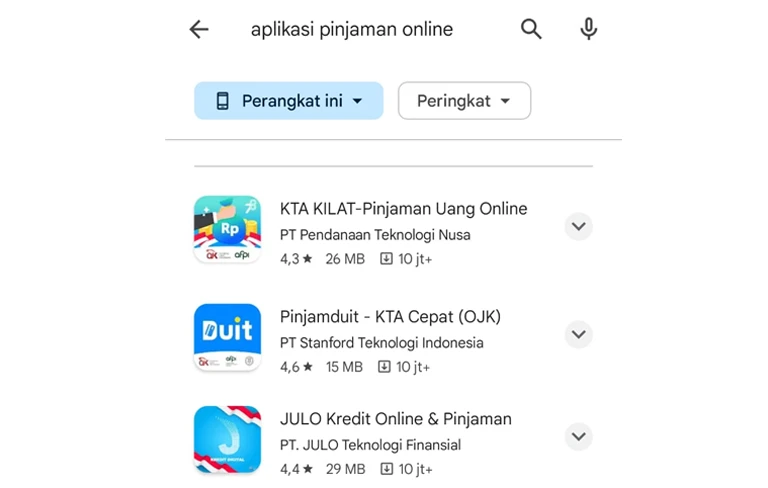Open KTA KILAT-Pinjaman Uang Online app
768x488 pixels.
(x=403, y=209)
